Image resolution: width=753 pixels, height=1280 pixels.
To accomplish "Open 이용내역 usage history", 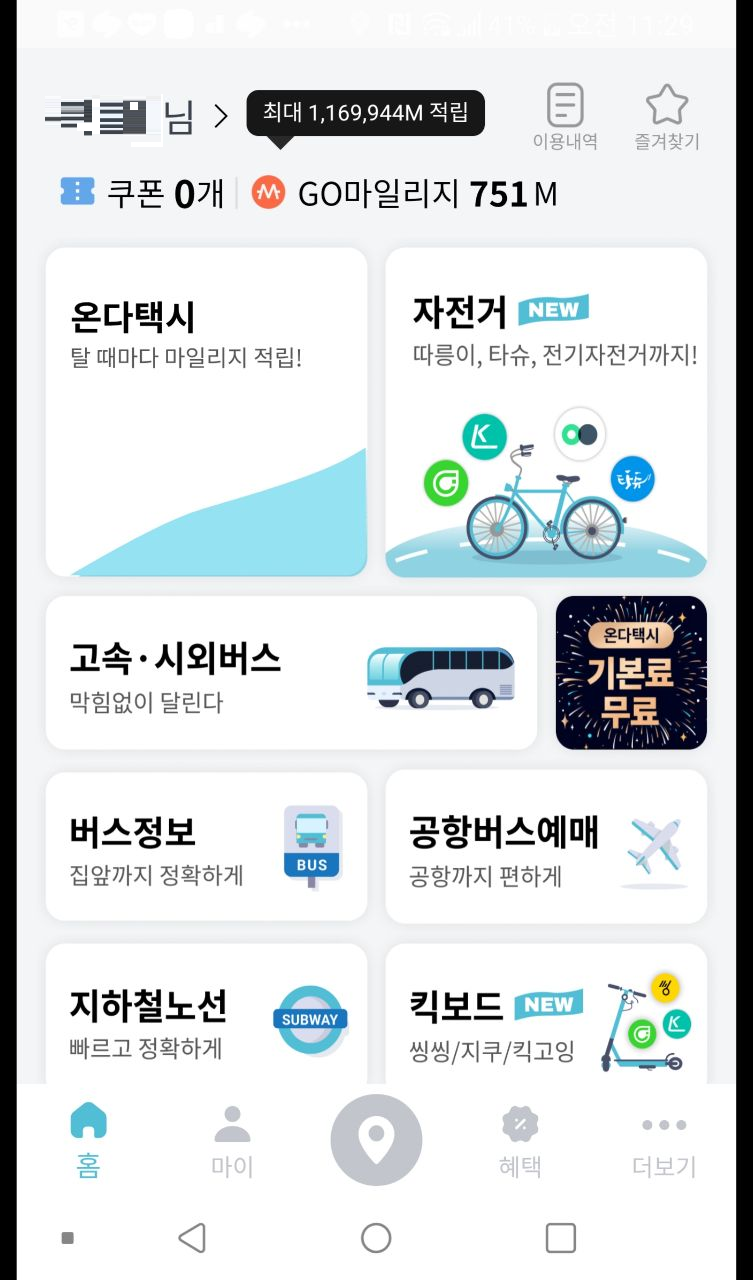I will pyautogui.click(x=565, y=118).
